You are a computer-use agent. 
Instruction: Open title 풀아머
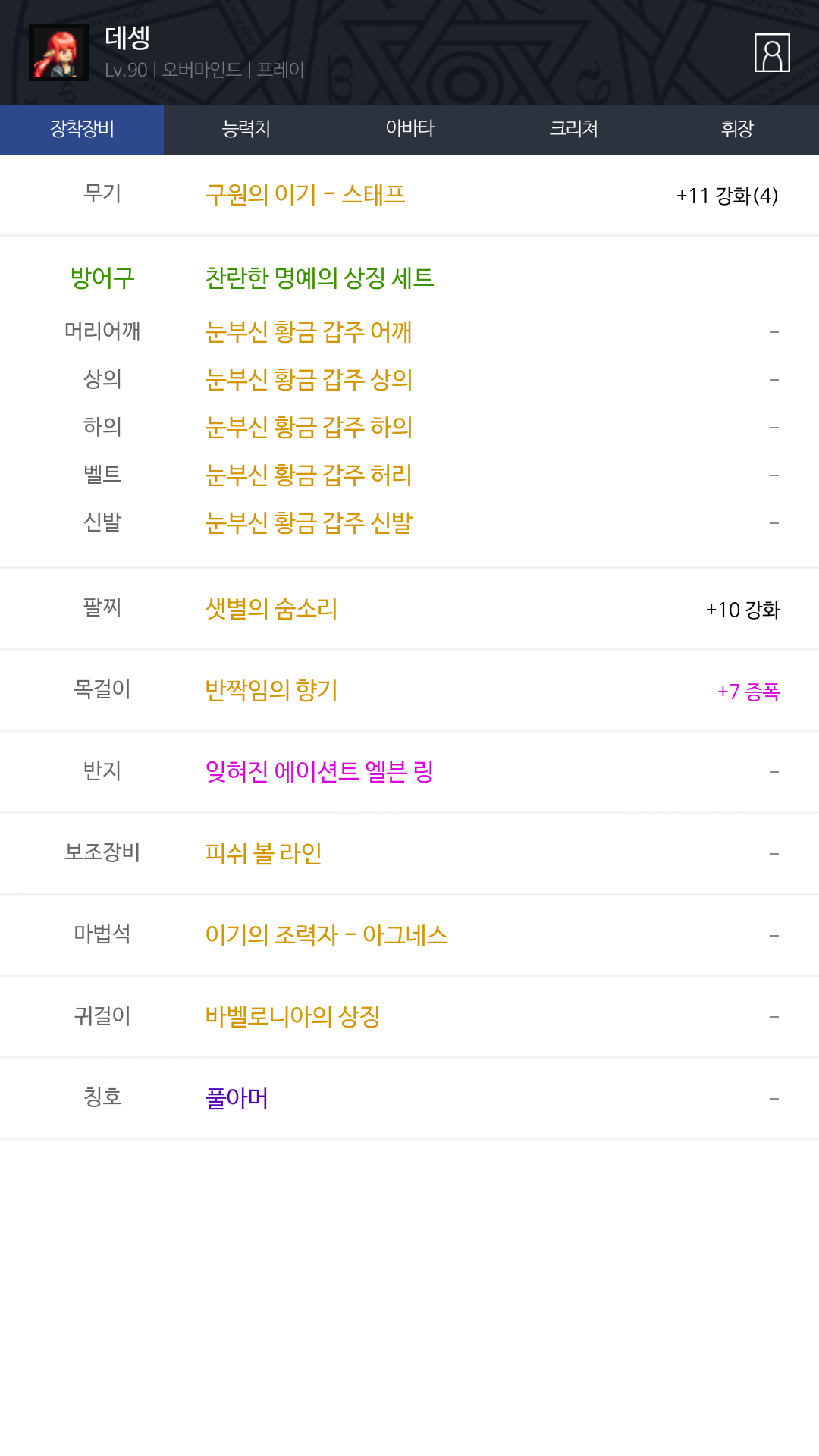[x=237, y=1098]
